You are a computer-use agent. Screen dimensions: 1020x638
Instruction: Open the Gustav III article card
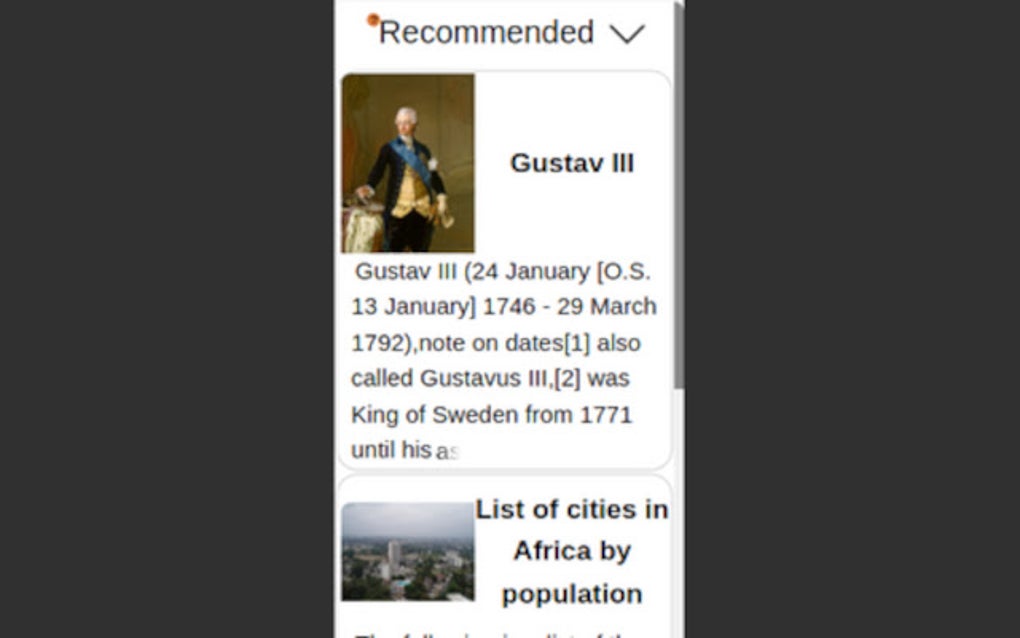click(571, 163)
